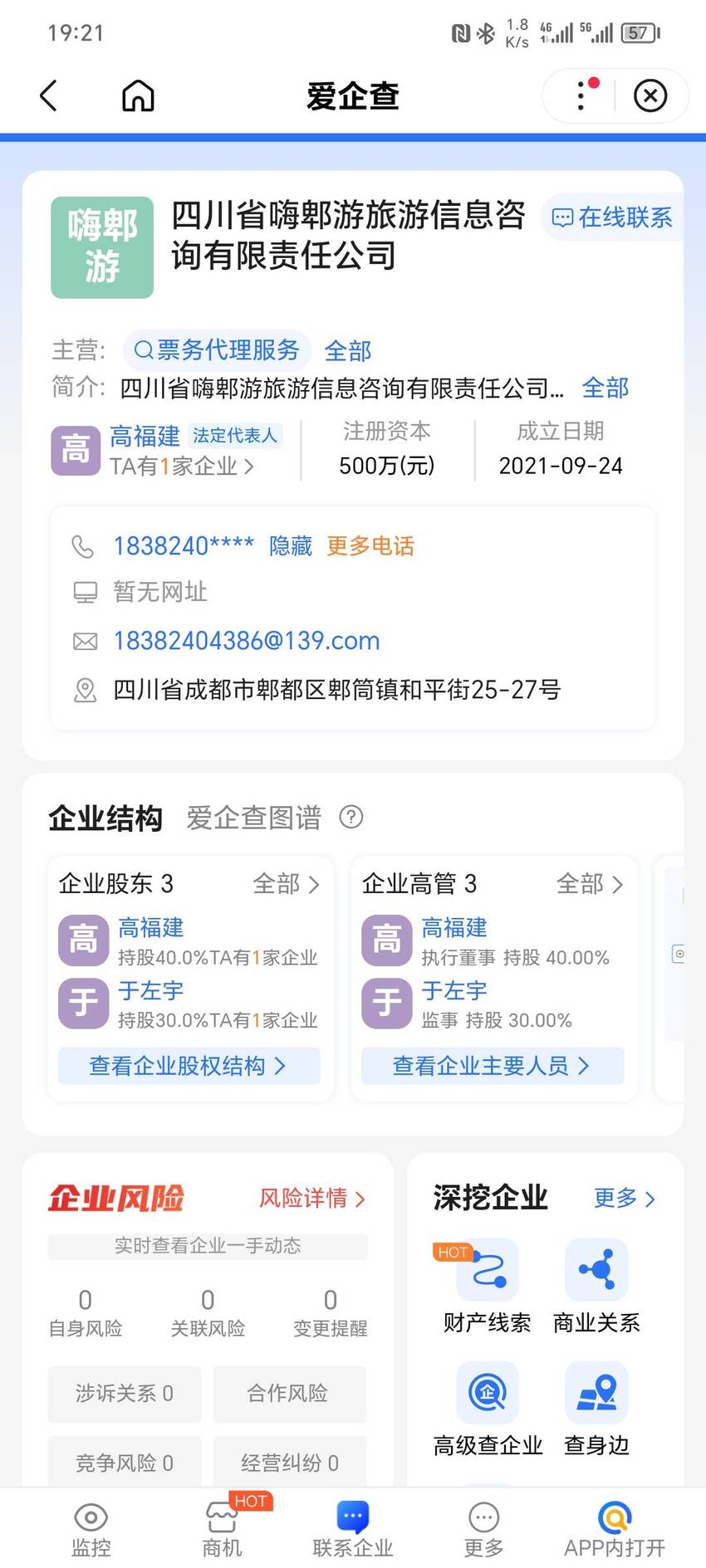
Task: Select the 票务代理服务 main business chip
Action: point(217,349)
